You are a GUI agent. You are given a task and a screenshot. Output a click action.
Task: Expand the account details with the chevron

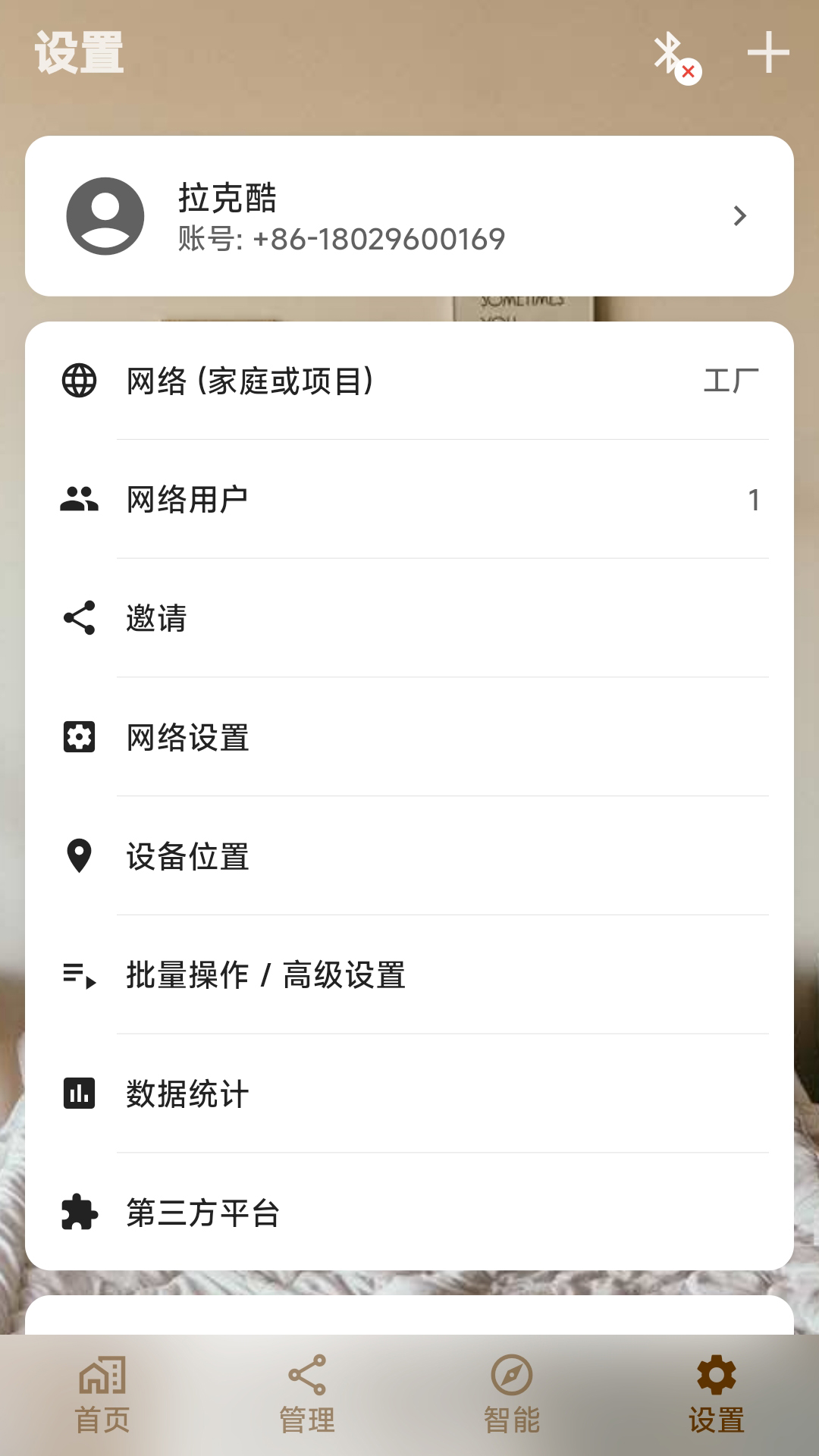[x=739, y=216]
